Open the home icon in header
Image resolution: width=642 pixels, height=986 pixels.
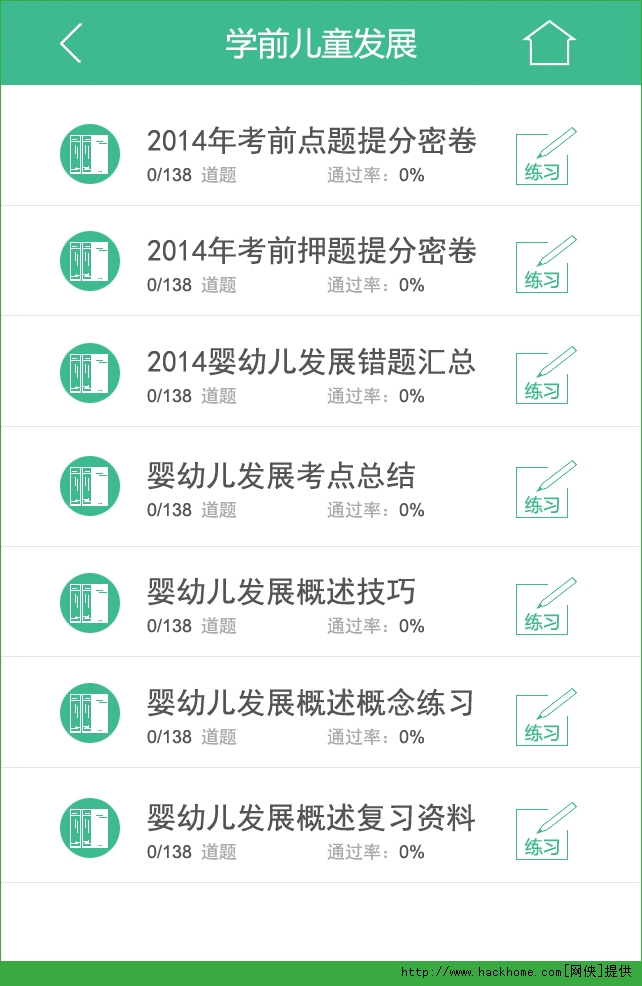pos(549,44)
